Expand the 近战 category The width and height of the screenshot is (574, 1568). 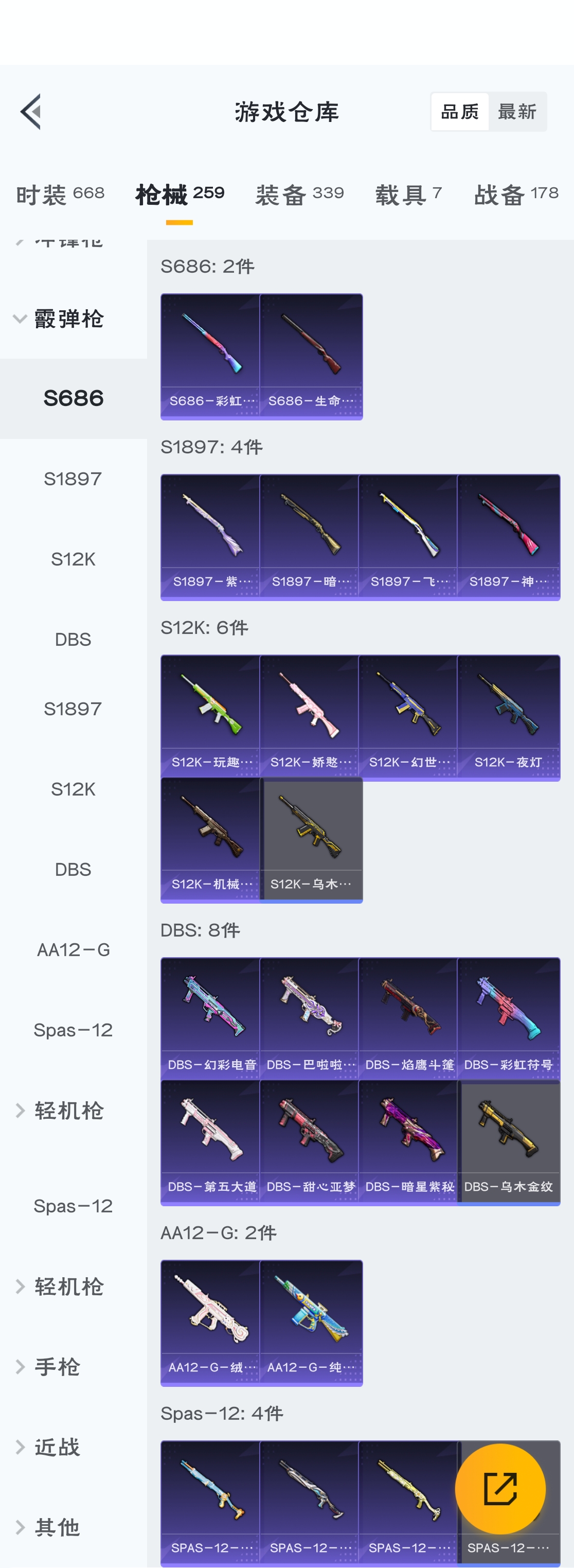(56, 1447)
